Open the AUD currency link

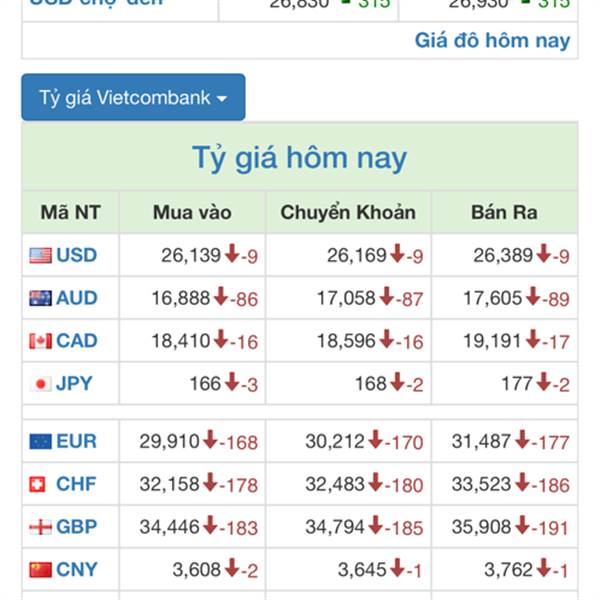tap(77, 298)
